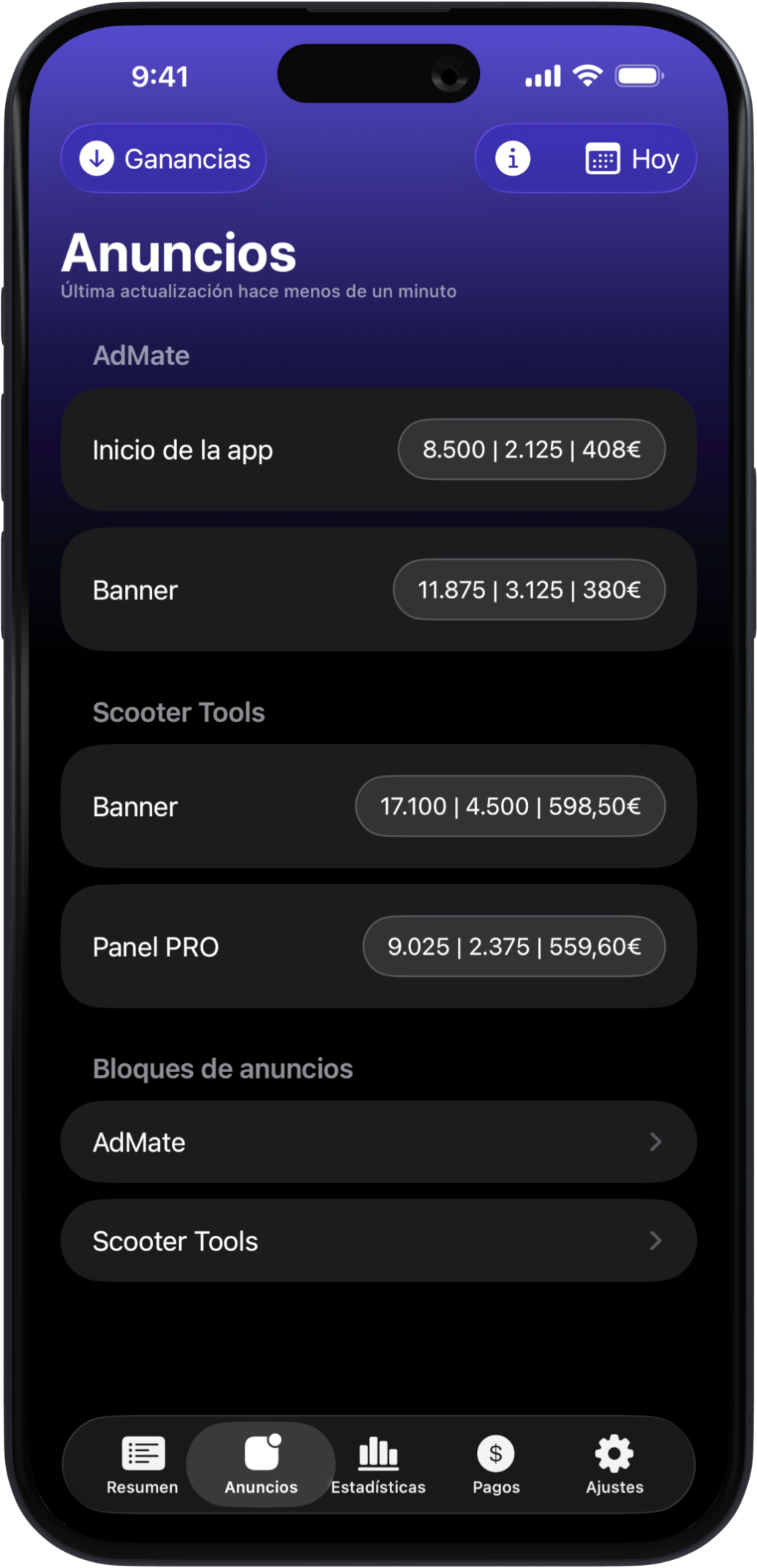Open the Ganancias sort selector
Image resolution: width=757 pixels, height=1568 pixels.
164,159
